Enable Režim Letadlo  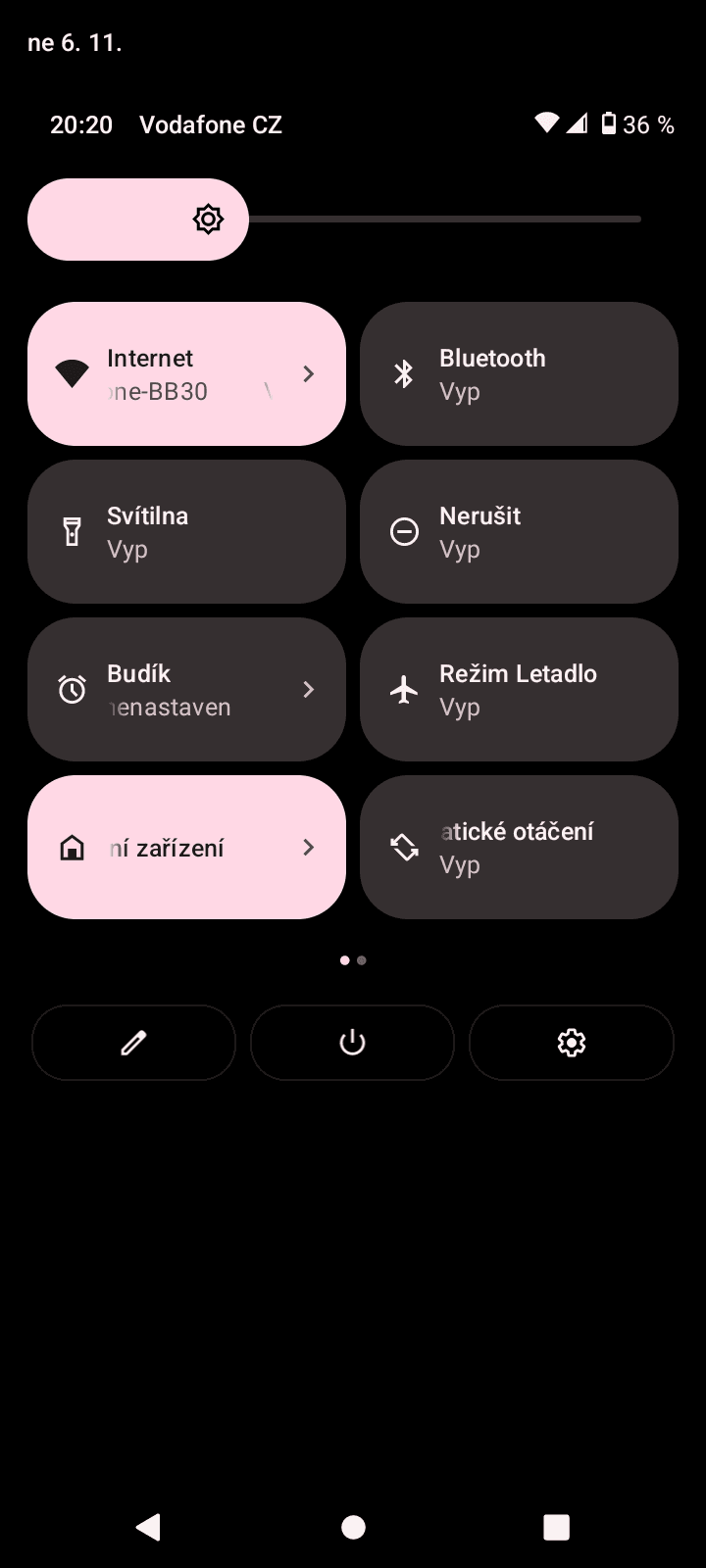tap(519, 689)
